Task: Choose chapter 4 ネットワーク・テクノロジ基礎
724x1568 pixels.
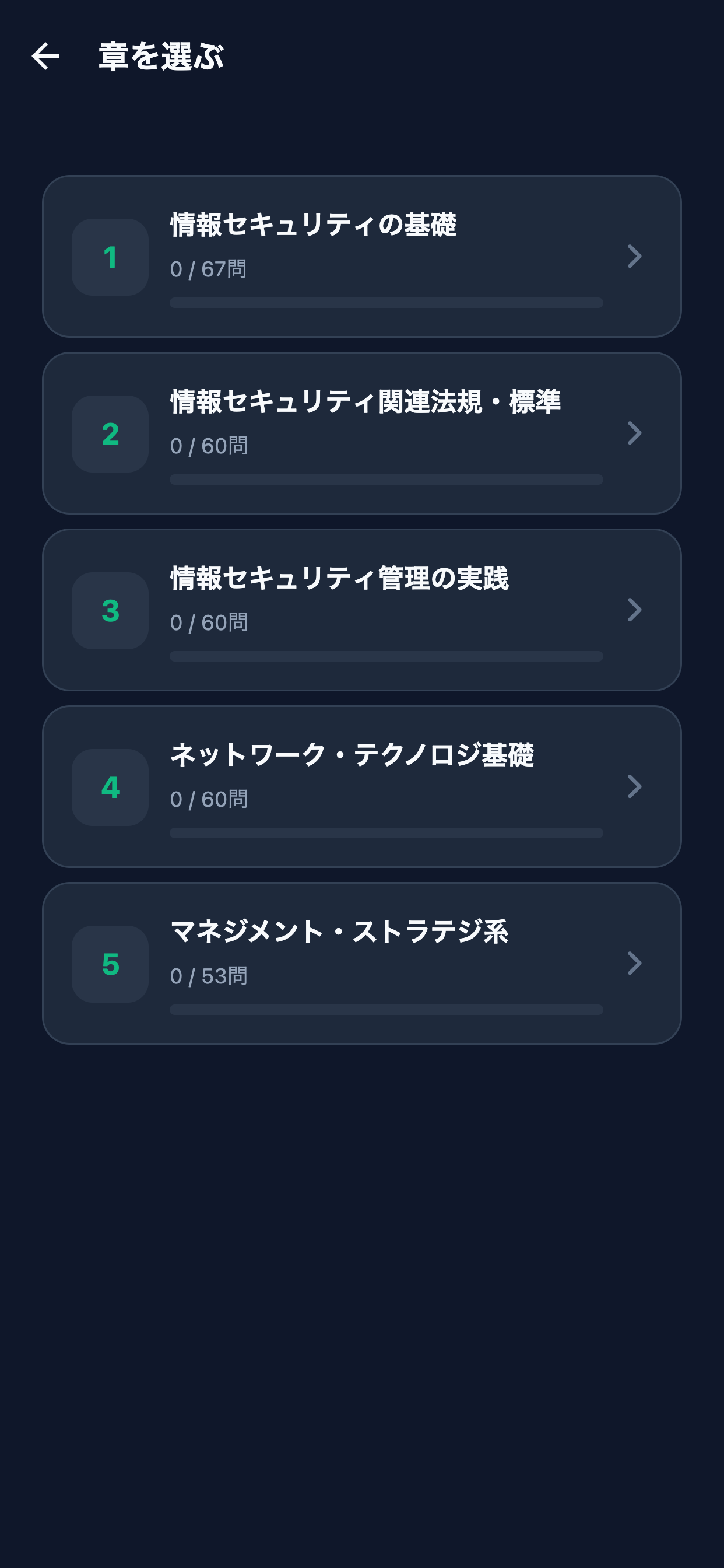Action: 361,786
